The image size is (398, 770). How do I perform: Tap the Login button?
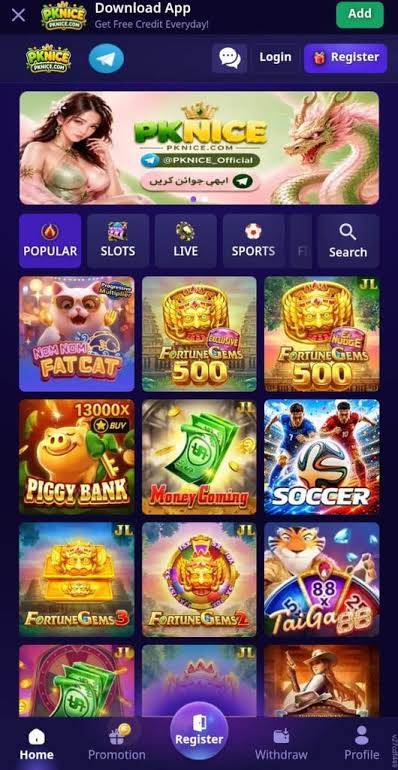[275, 58]
